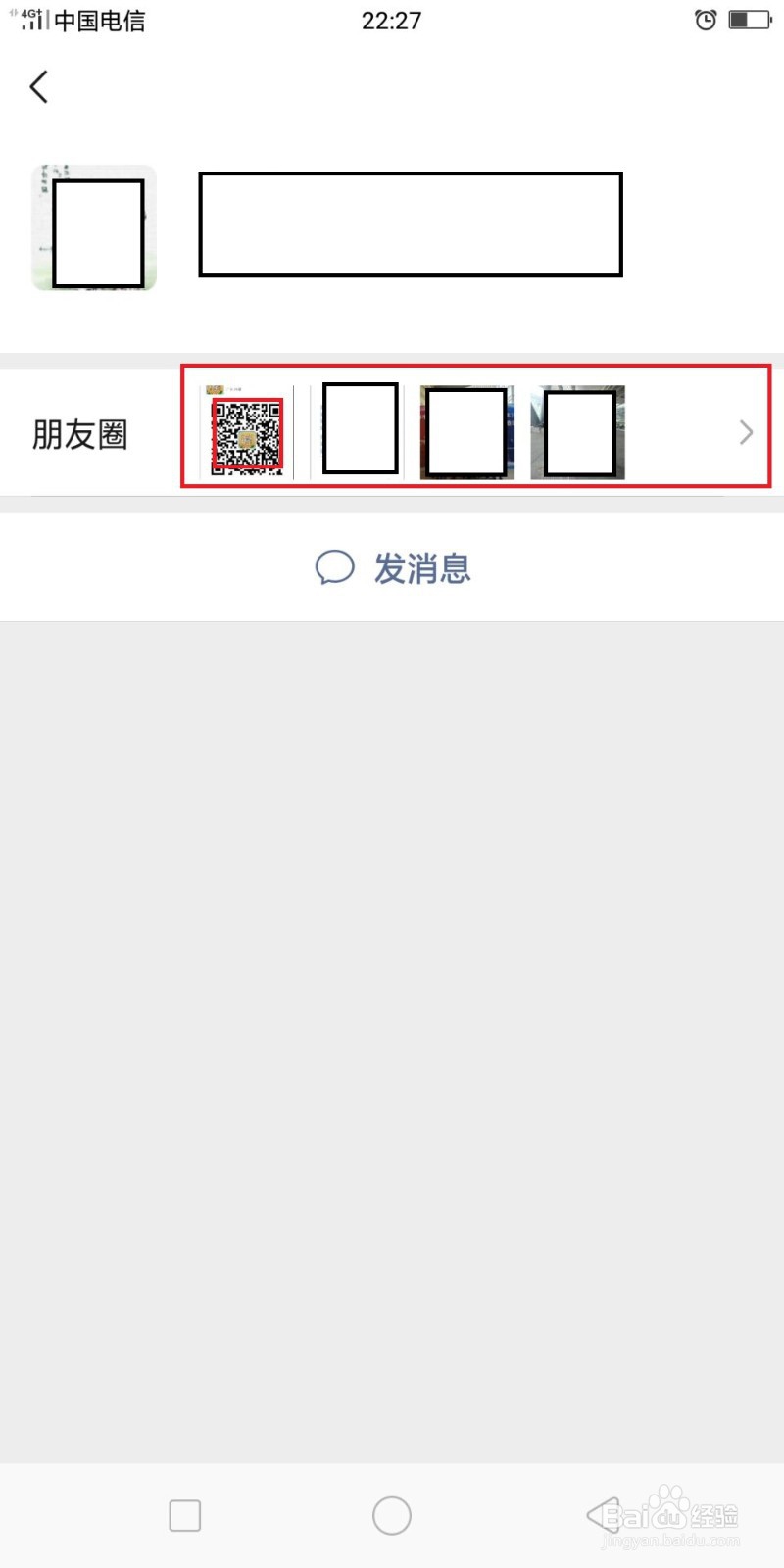Screen dimensions: 784x1568
Task: Open the third photo in the Moments strip
Action: tap(466, 429)
